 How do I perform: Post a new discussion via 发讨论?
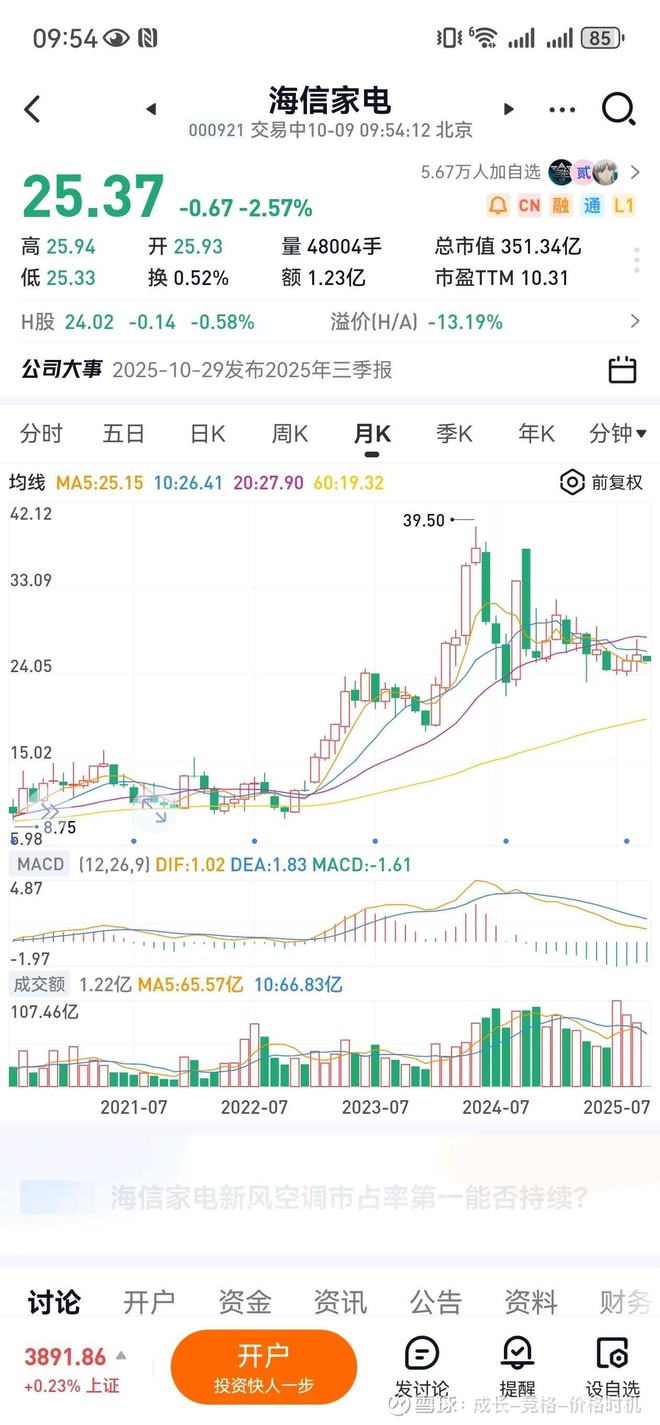click(x=422, y=1367)
